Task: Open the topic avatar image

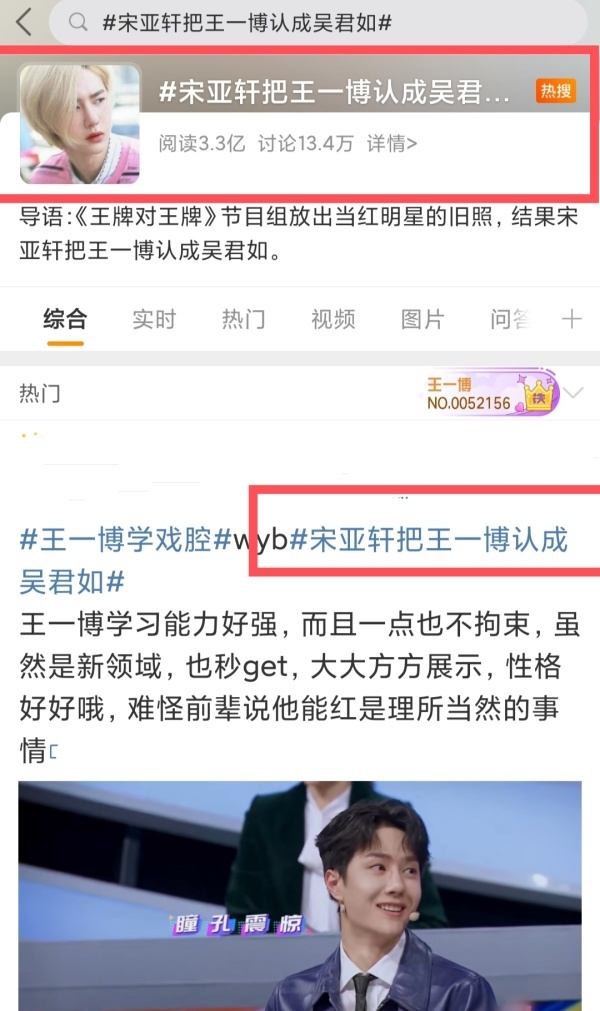Action: (x=80, y=124)
